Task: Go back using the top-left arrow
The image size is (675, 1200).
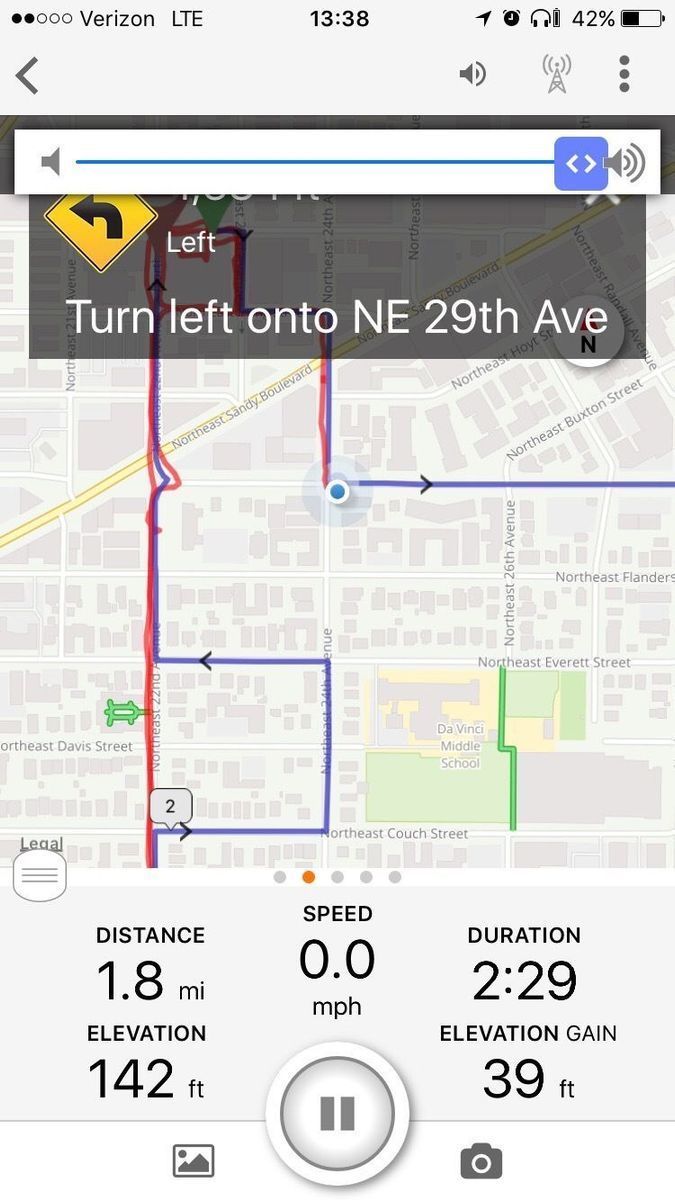Action: tap(28, 76)
